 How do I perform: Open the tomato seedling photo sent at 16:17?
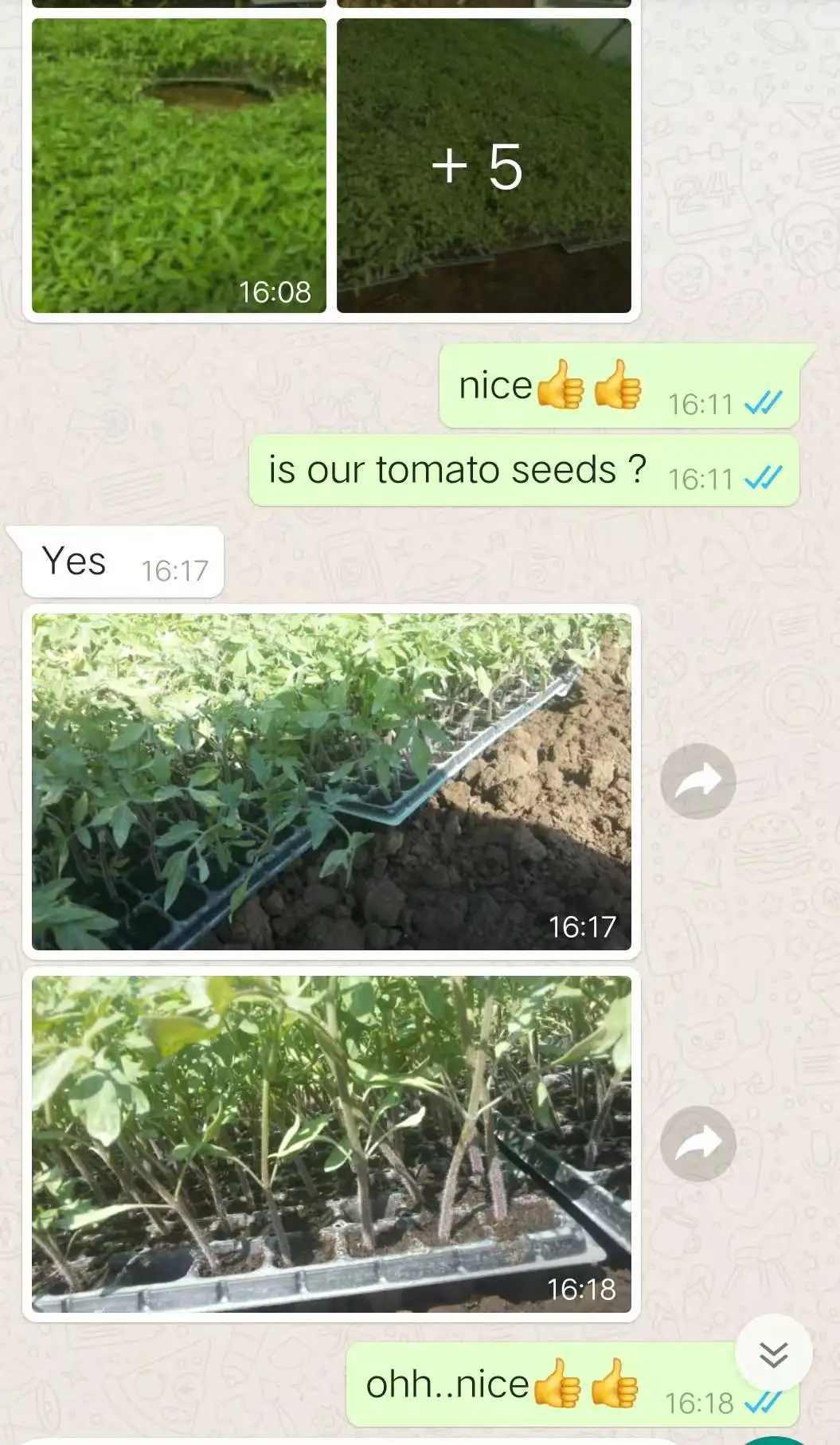[331, 781]
